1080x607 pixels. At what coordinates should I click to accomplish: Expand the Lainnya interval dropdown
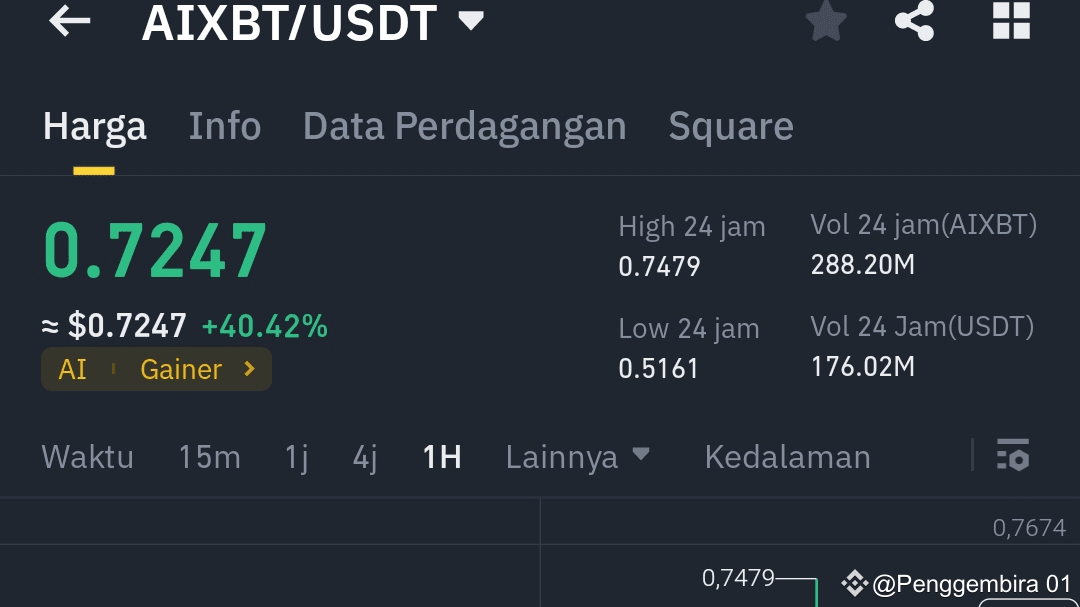pos(577,457)
